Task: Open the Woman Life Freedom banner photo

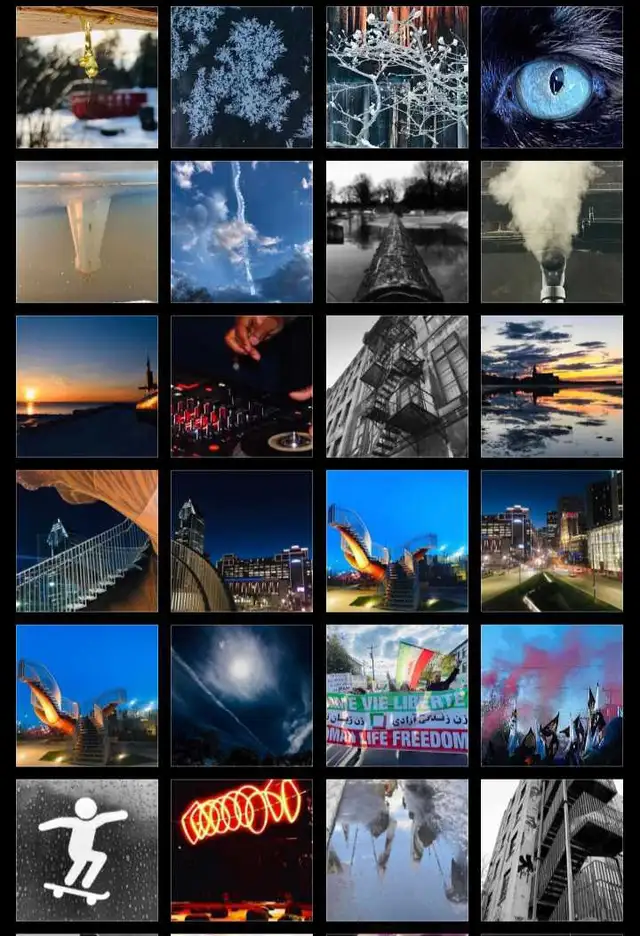Action: [397, 696]
